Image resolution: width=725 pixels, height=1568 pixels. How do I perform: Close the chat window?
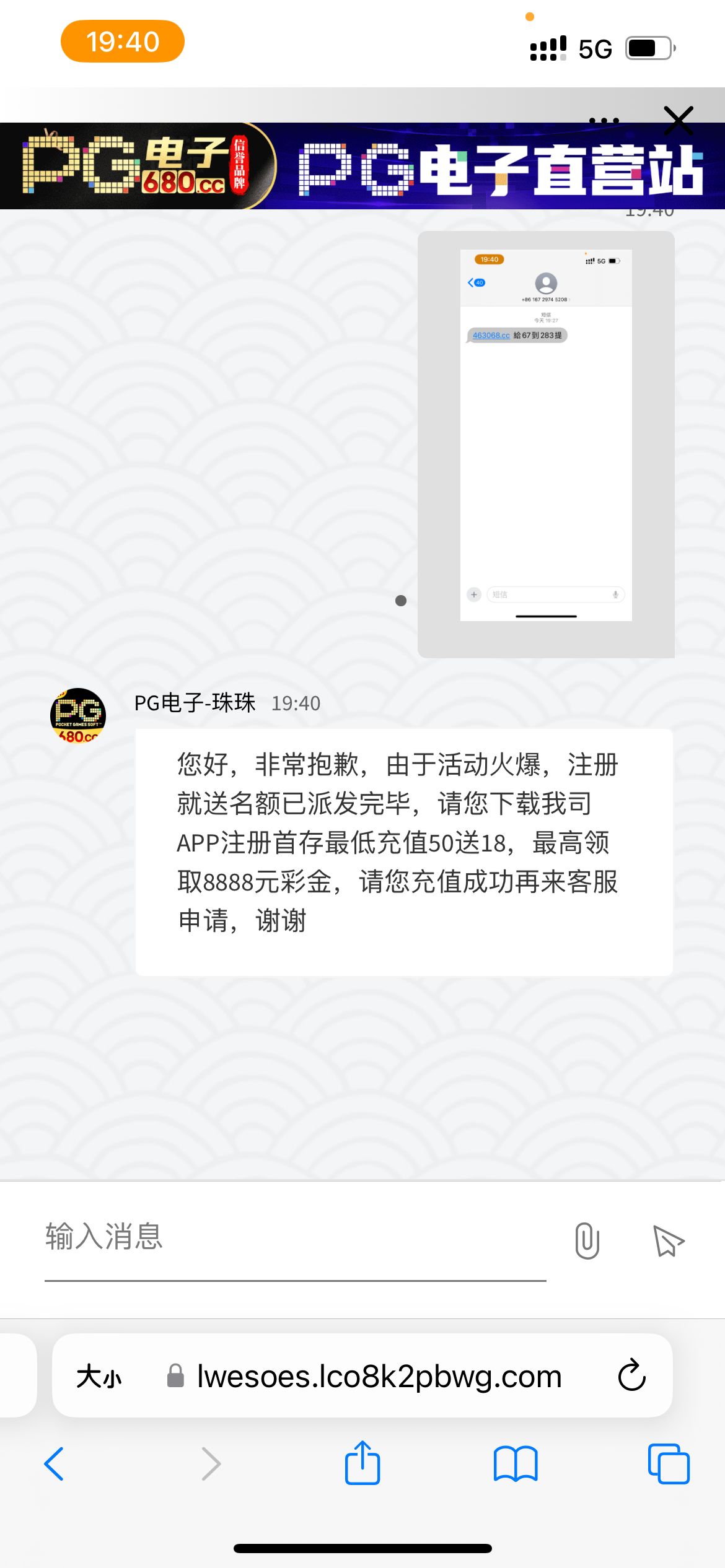coord(679,120)
